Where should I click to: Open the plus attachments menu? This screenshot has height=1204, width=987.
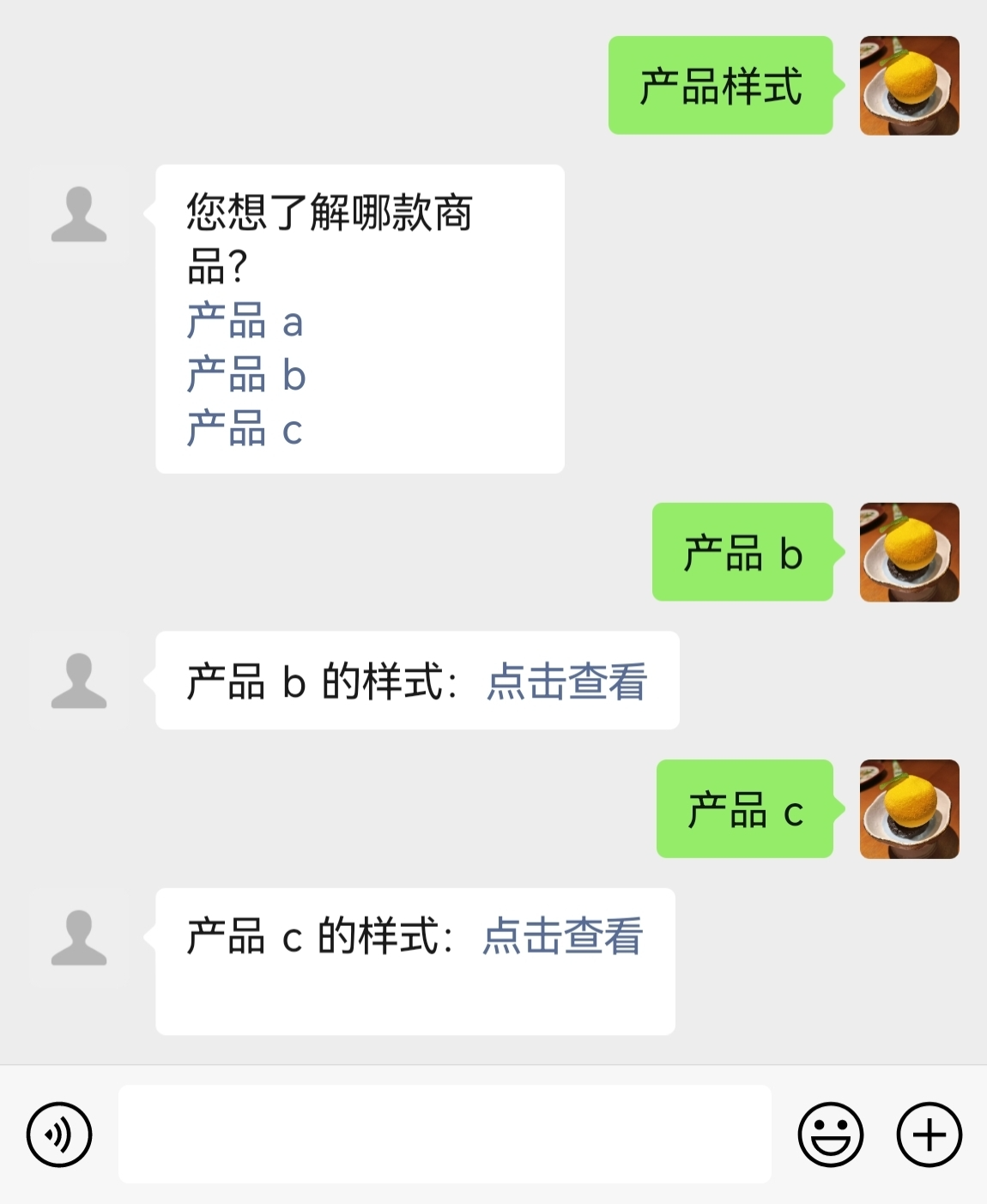[929, 1134]
